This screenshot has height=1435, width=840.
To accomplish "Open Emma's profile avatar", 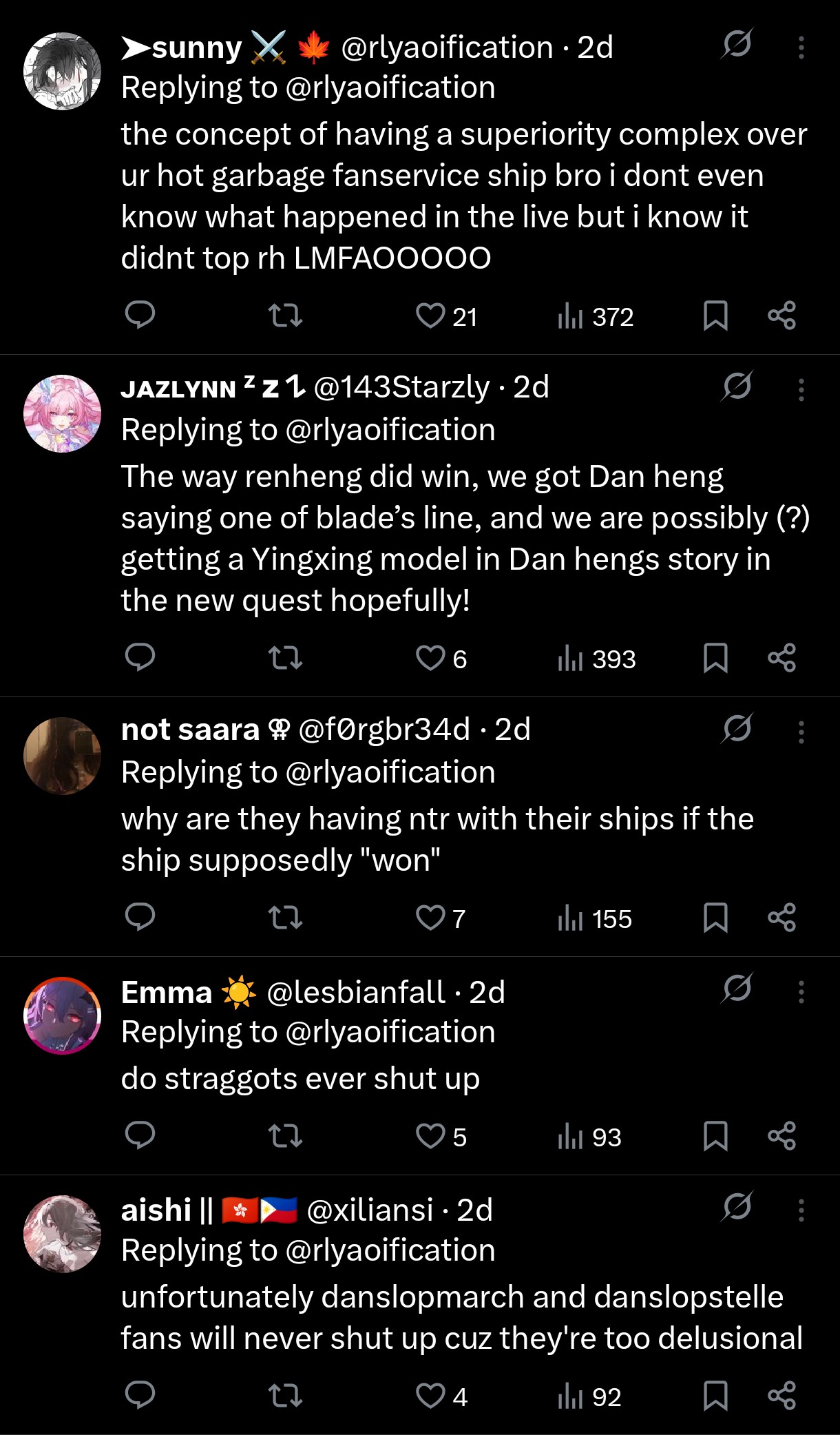I will coord(63,1015).
